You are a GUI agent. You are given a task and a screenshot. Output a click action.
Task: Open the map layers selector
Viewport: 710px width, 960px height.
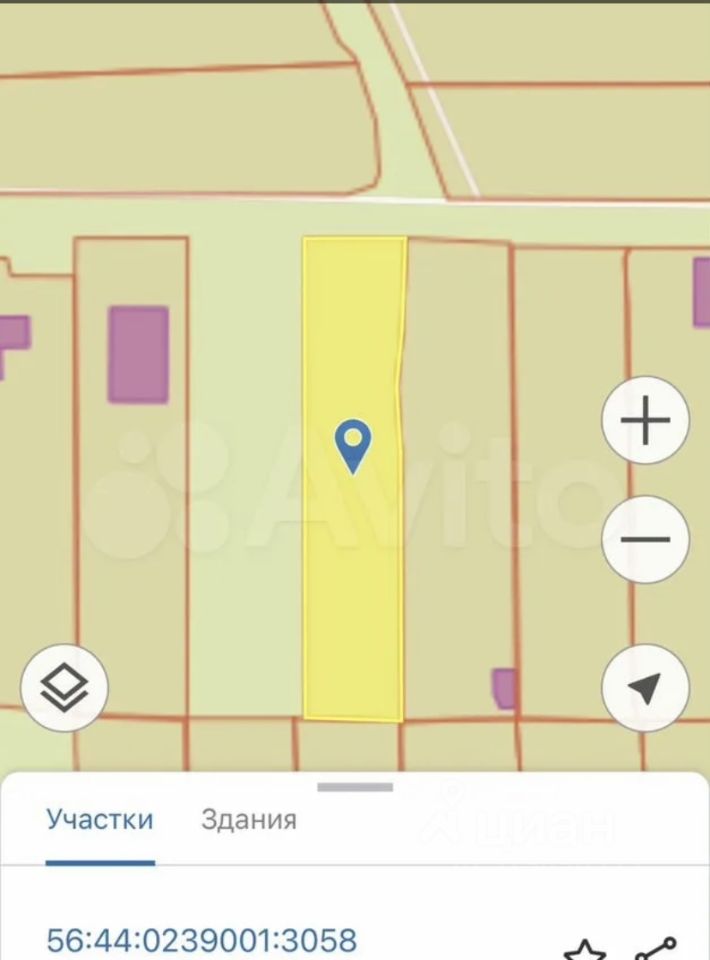click(65, 688)
